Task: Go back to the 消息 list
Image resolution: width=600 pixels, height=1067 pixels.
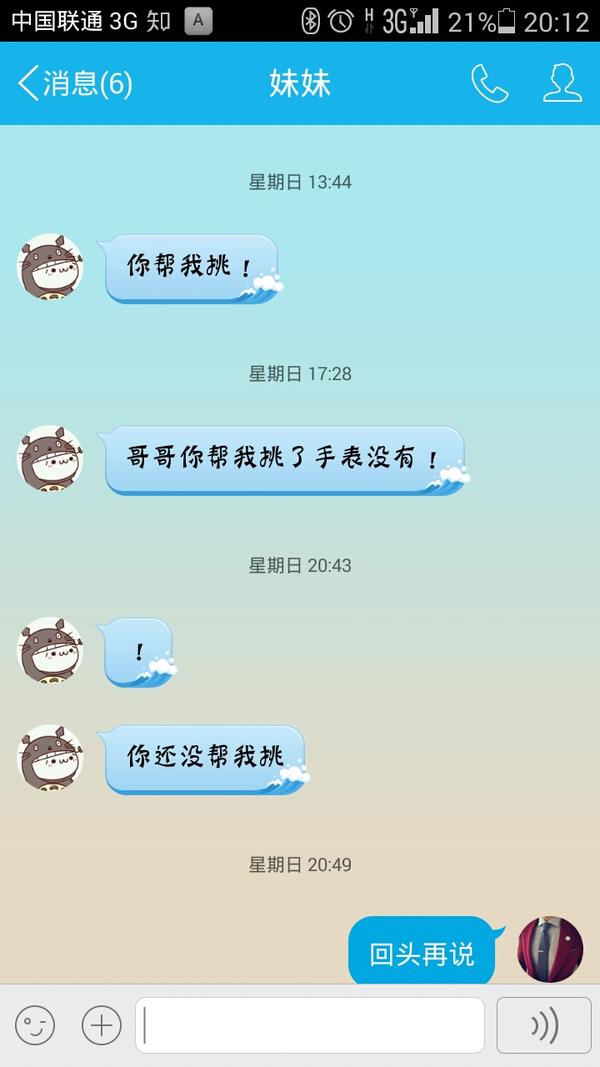Action: tap(73, 84)
